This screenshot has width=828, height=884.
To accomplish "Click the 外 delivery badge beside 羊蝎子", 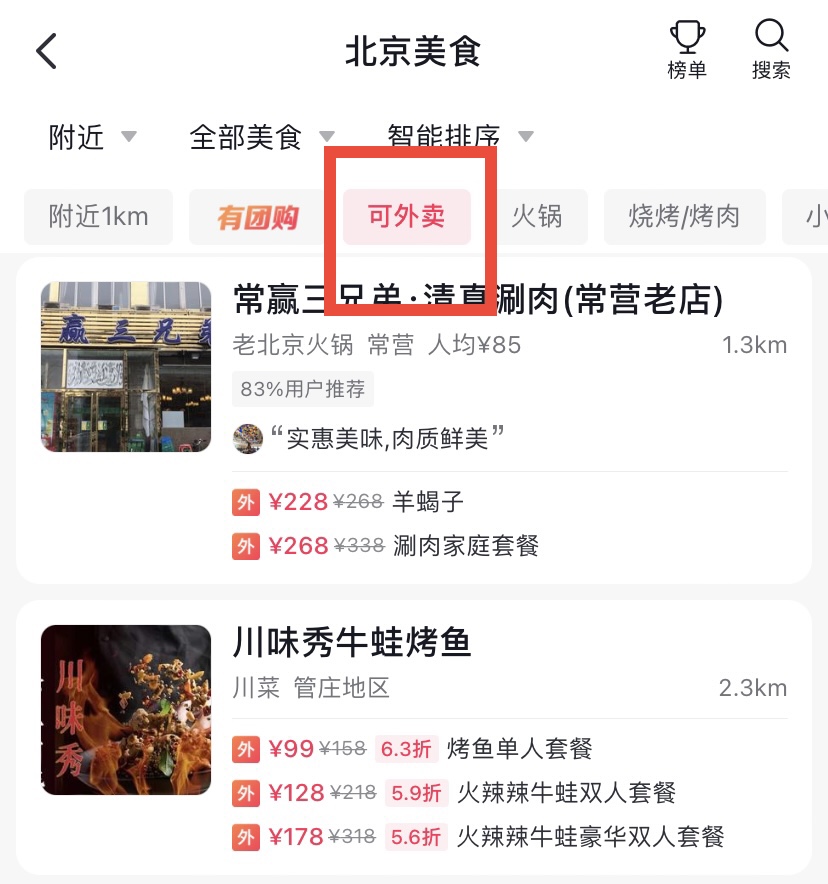I will 246,502.
